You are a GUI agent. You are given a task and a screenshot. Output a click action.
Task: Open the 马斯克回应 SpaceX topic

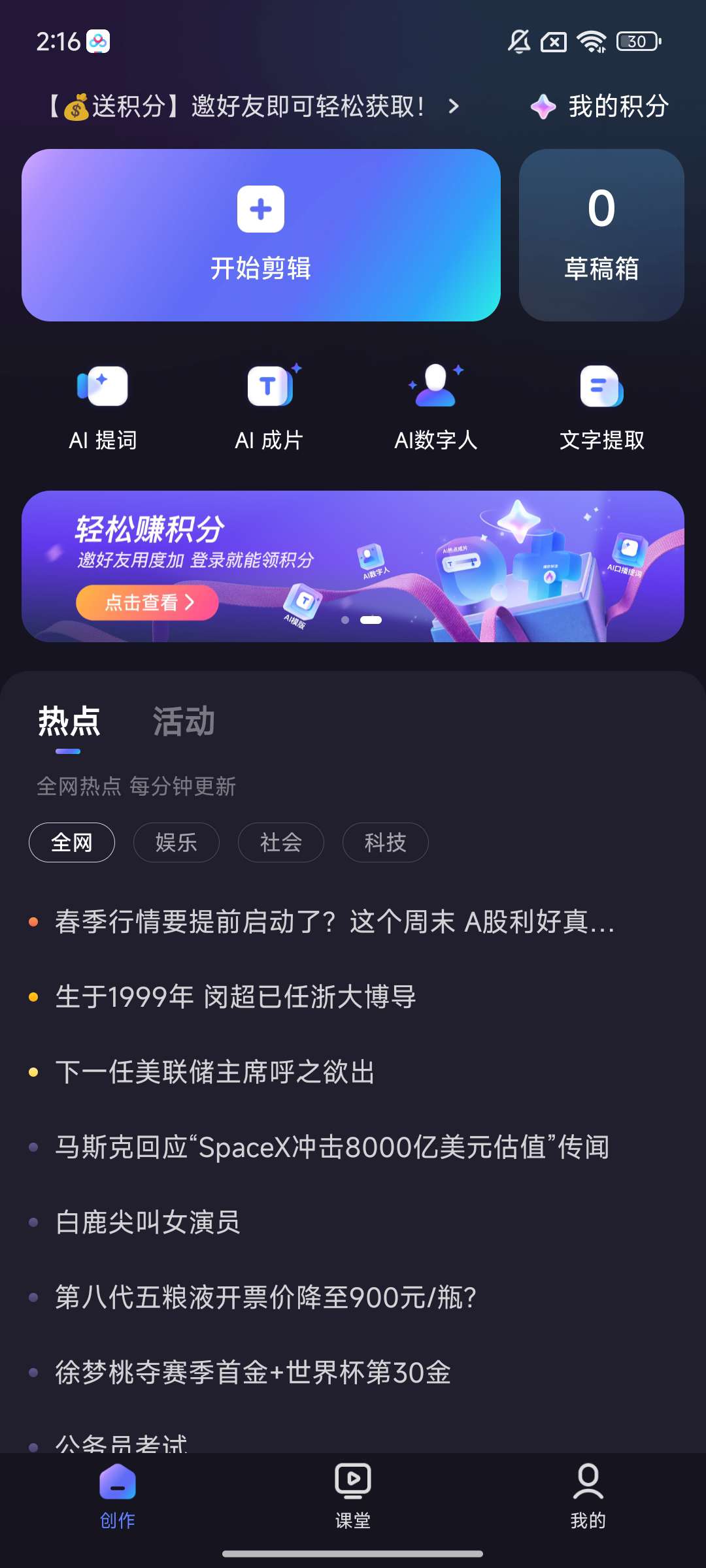332,1147
